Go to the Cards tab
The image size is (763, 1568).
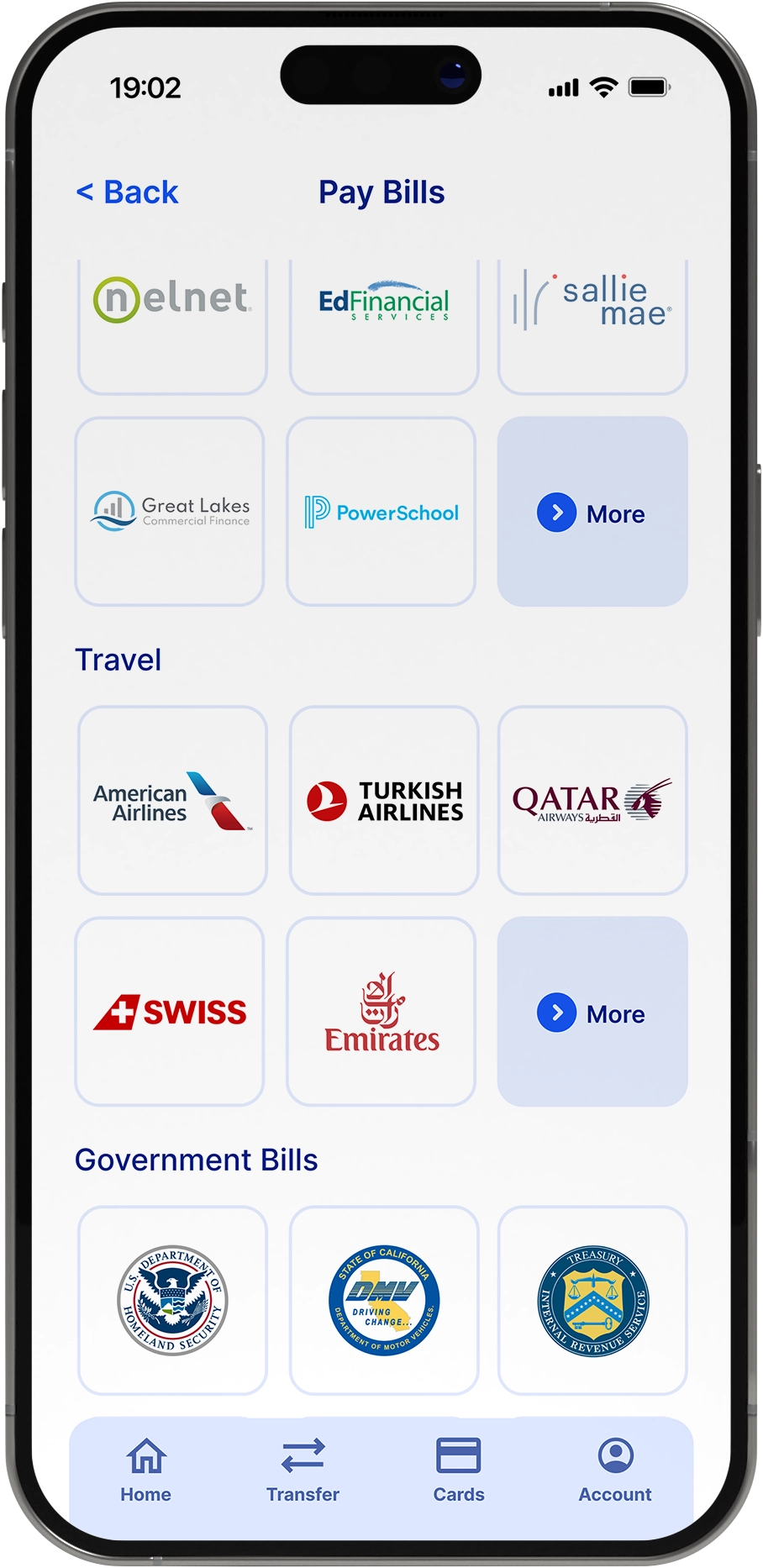[459, 1471]
